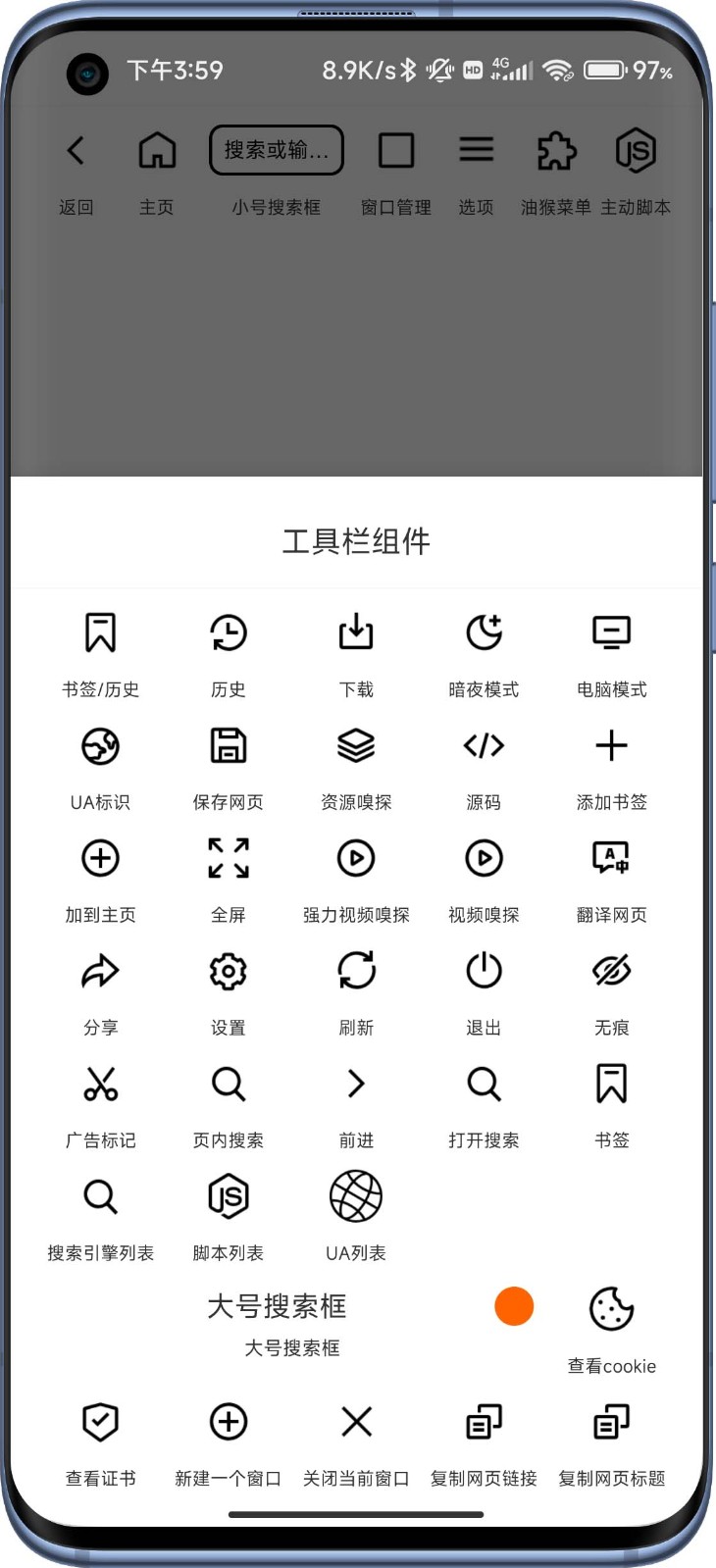Tap 新建一个窗口 to open new window
The height and width of the screenshot is (1568, 716).
(228, 1422)
